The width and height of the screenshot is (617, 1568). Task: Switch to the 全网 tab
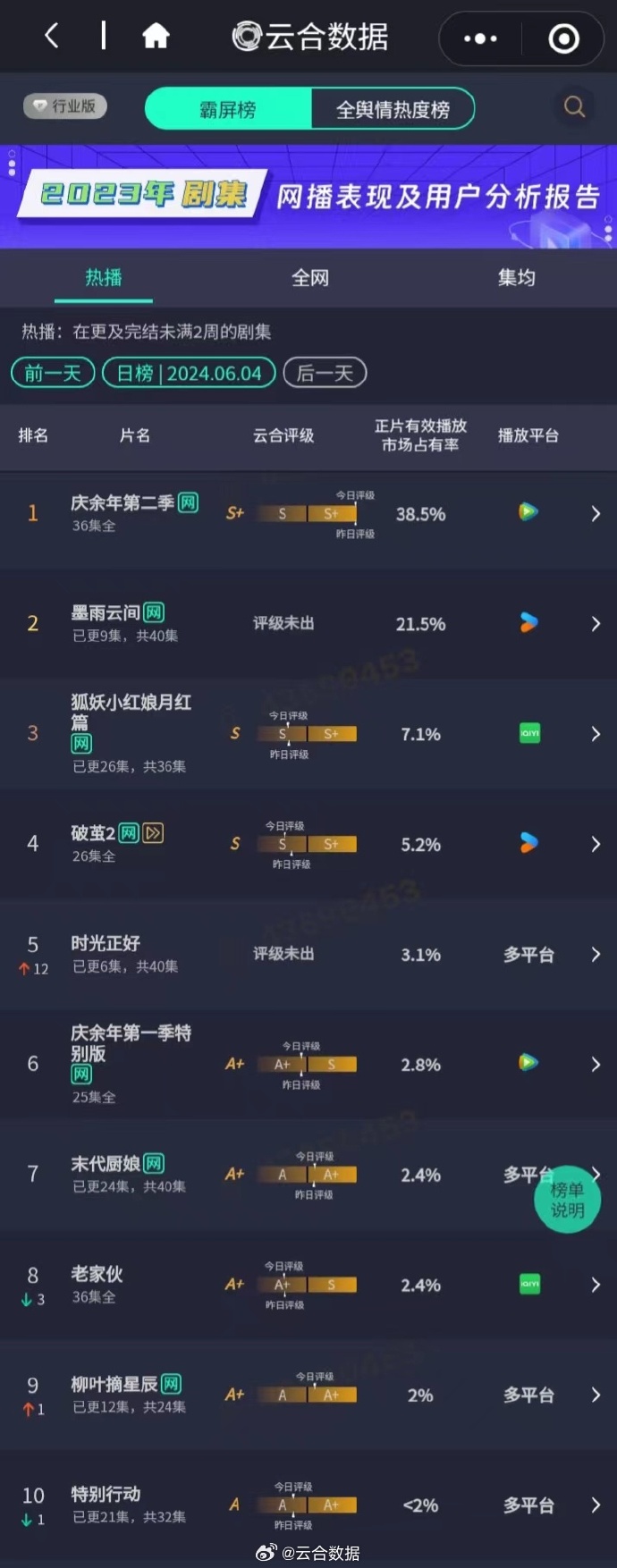[309, 278]
